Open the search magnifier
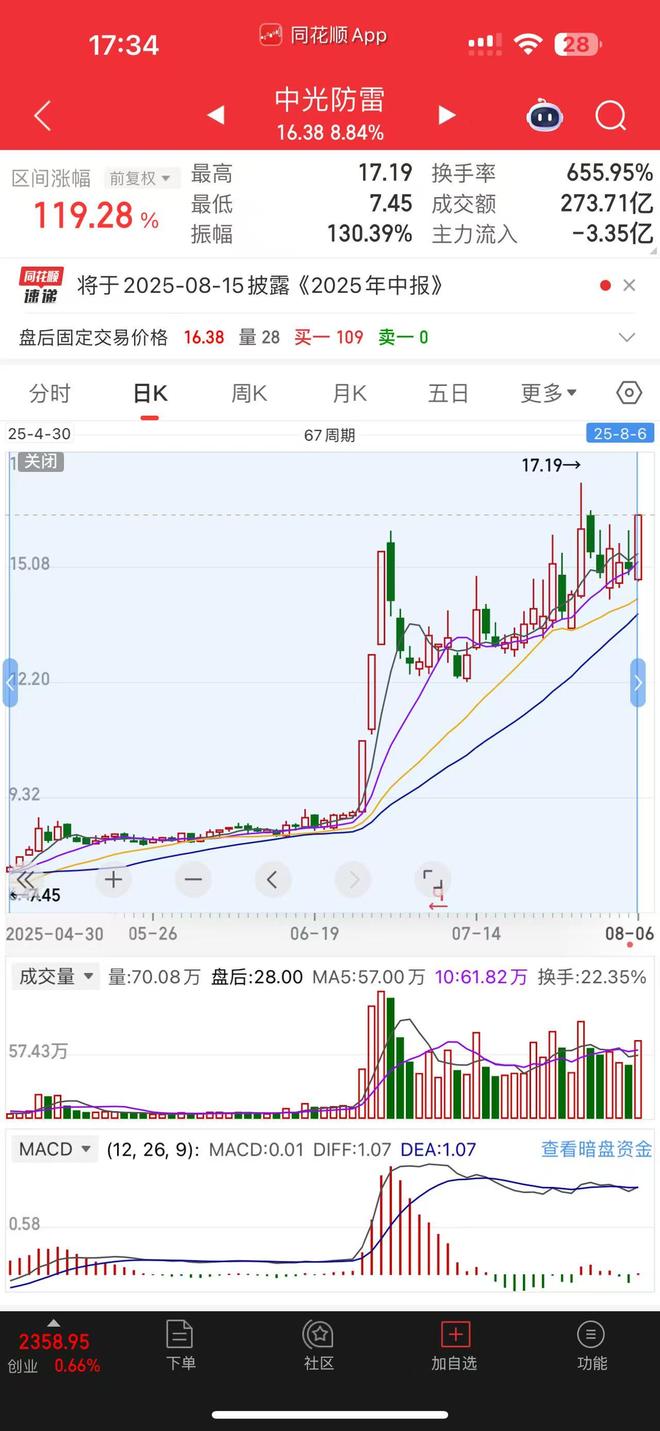 (610, 116)
